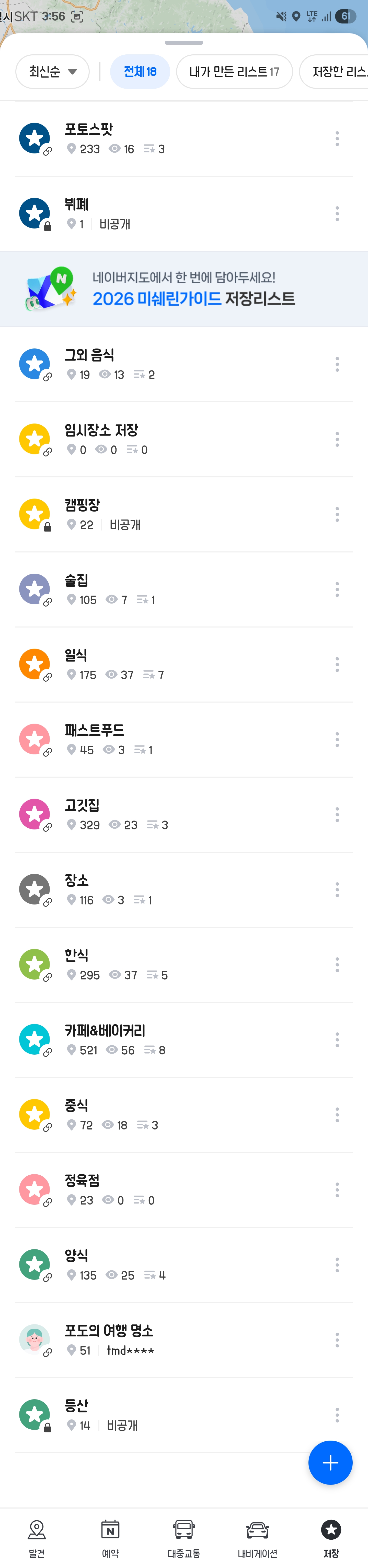368x1568 pixels.
Task: Switch to 내가 만든 리스트 chip
Action: coord(234,72)
